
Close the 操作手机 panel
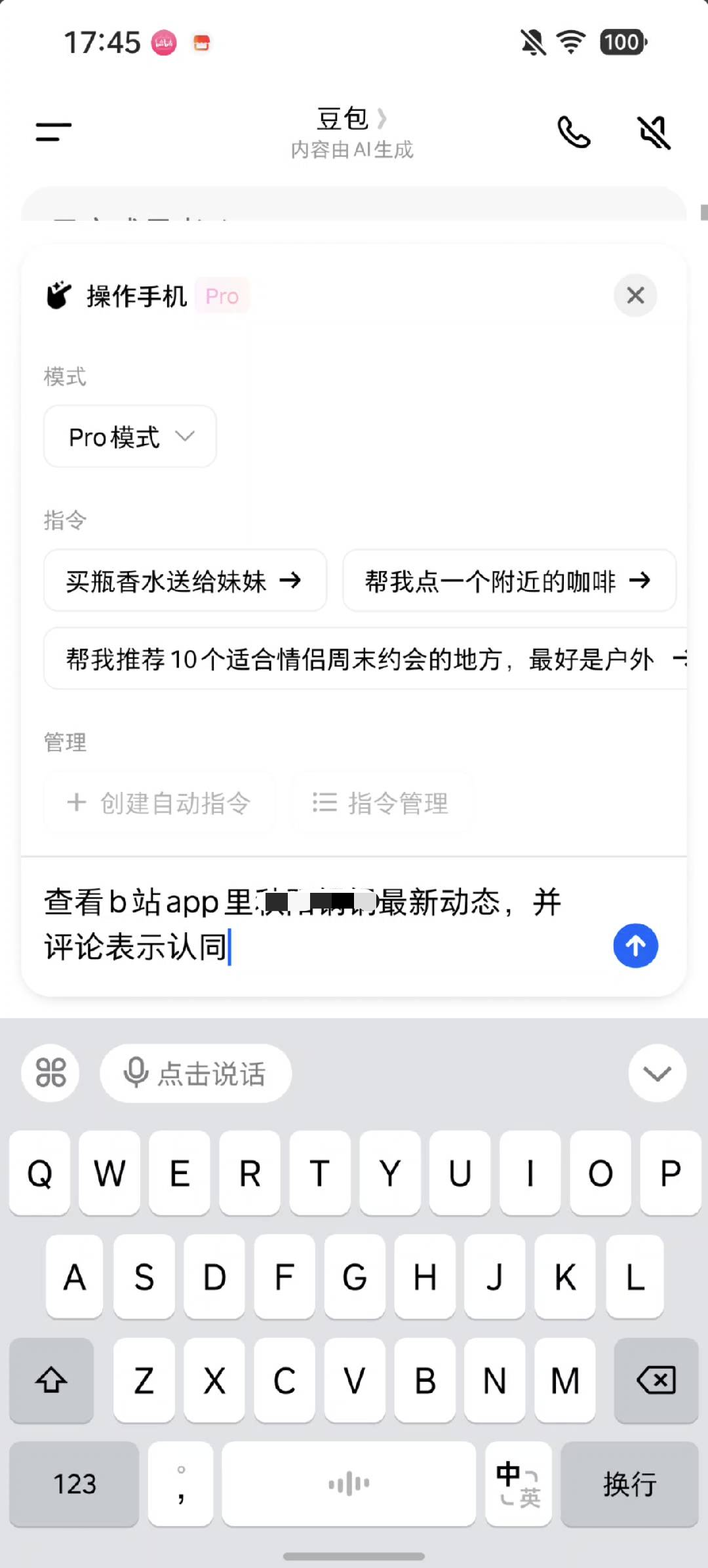(x=635, y=296)
